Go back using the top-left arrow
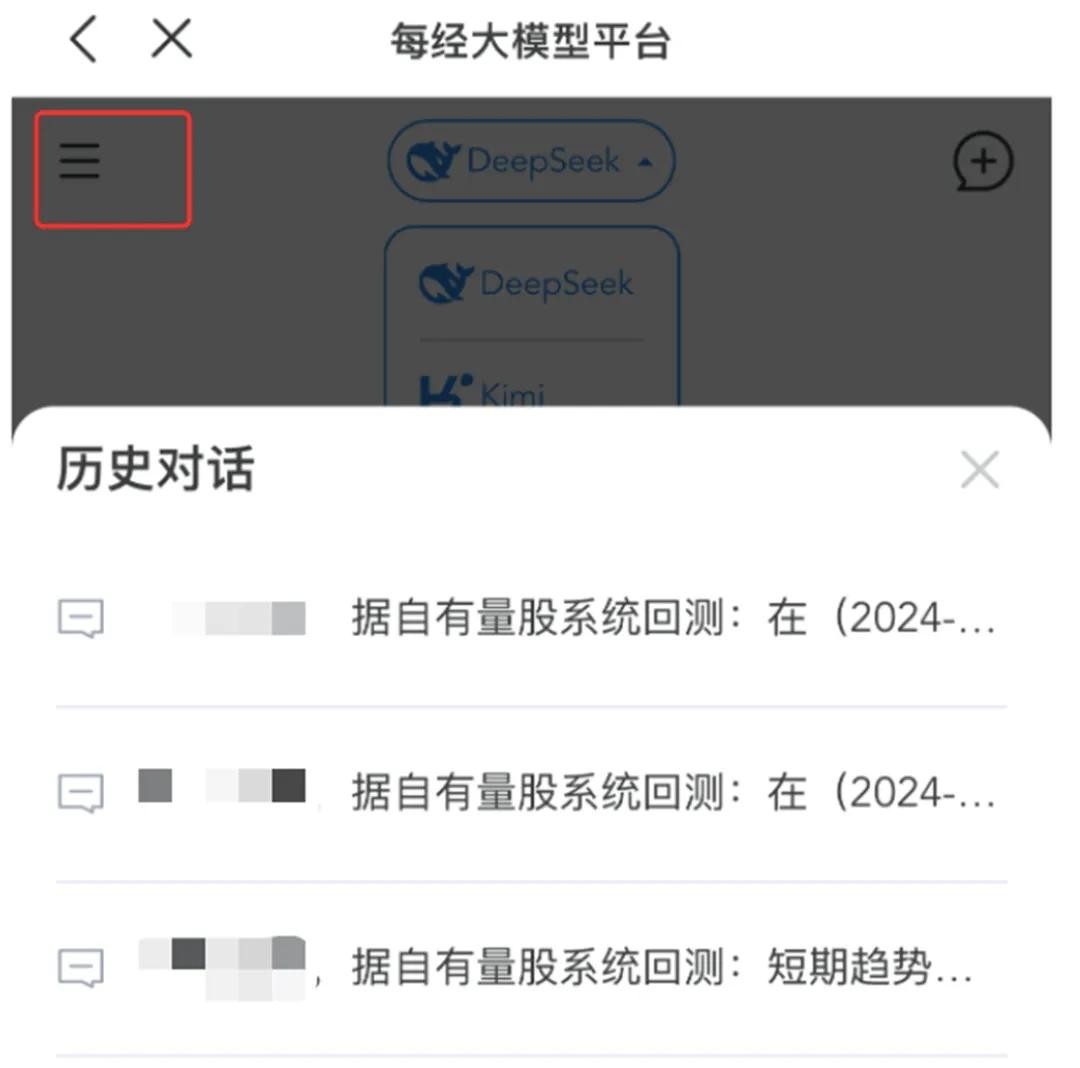The width and height of the screenshot is (1080, 1068). point(84,41)
